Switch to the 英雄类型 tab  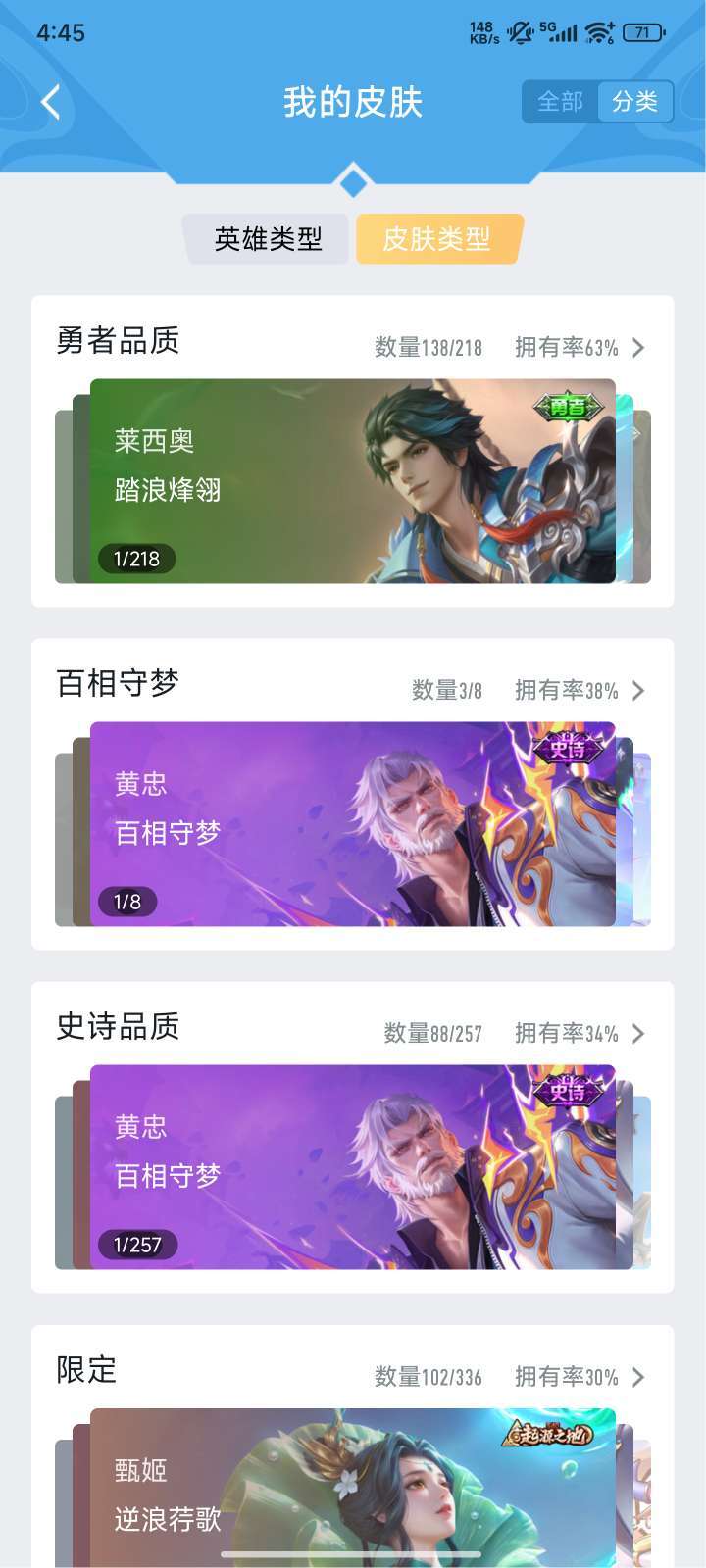pyautogui.click(x=268, y=239)
